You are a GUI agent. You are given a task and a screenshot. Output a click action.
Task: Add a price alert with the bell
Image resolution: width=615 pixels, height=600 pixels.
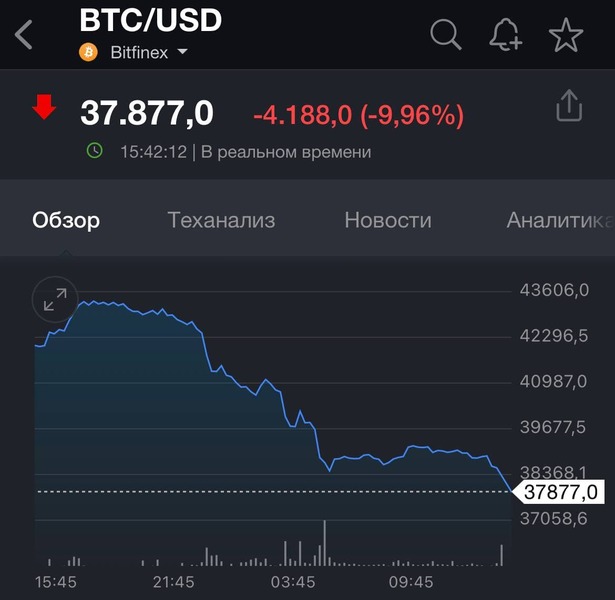tap(505, 36)
